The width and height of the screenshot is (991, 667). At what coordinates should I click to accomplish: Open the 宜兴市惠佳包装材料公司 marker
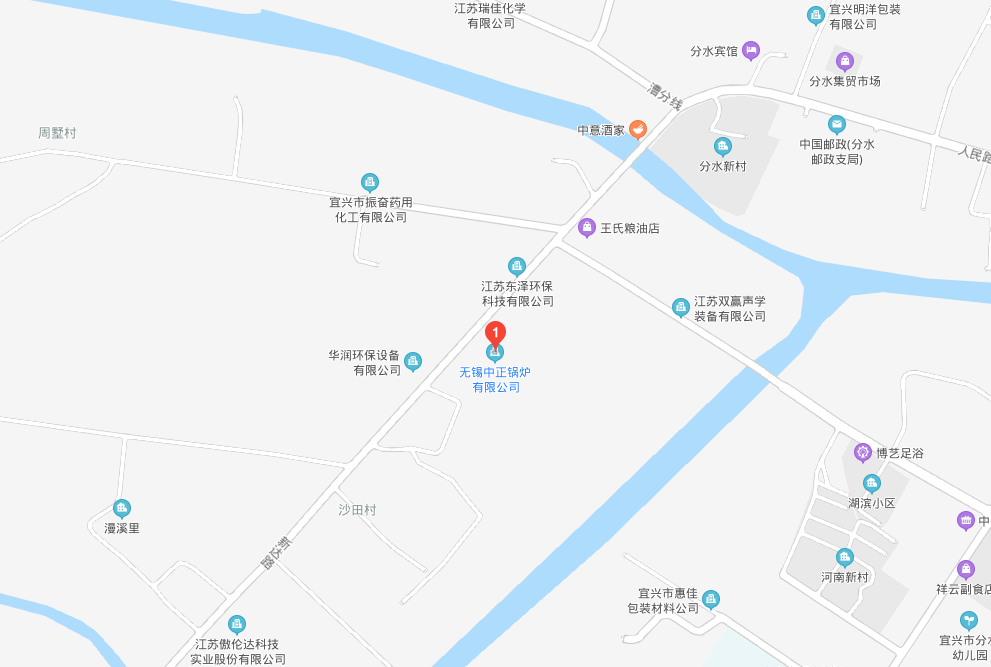[711, 600]
